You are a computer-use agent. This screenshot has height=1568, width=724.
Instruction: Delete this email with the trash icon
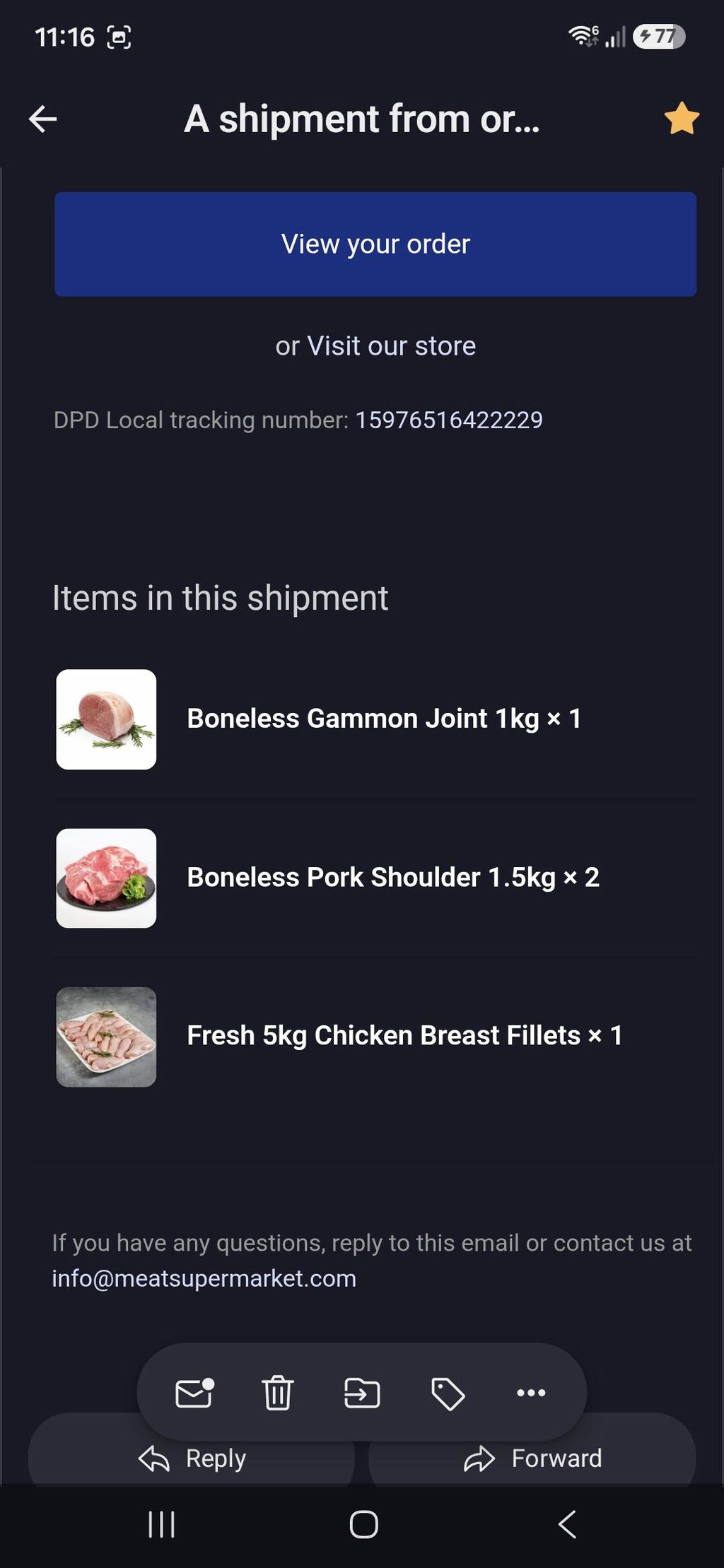tap(277, 1393)
